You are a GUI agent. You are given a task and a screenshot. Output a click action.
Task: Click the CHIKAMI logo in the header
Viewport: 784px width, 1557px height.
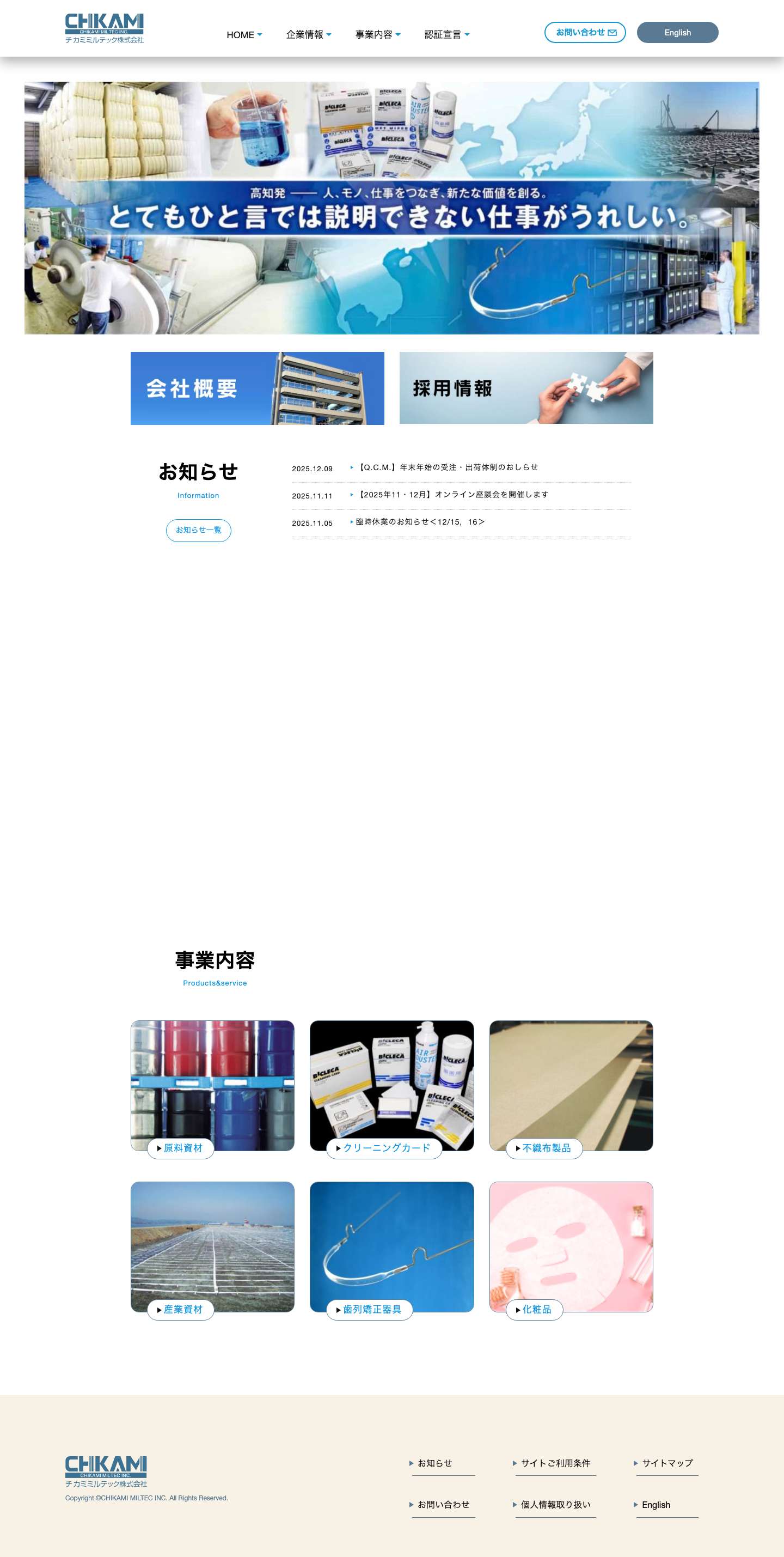[x=106, y=27]
